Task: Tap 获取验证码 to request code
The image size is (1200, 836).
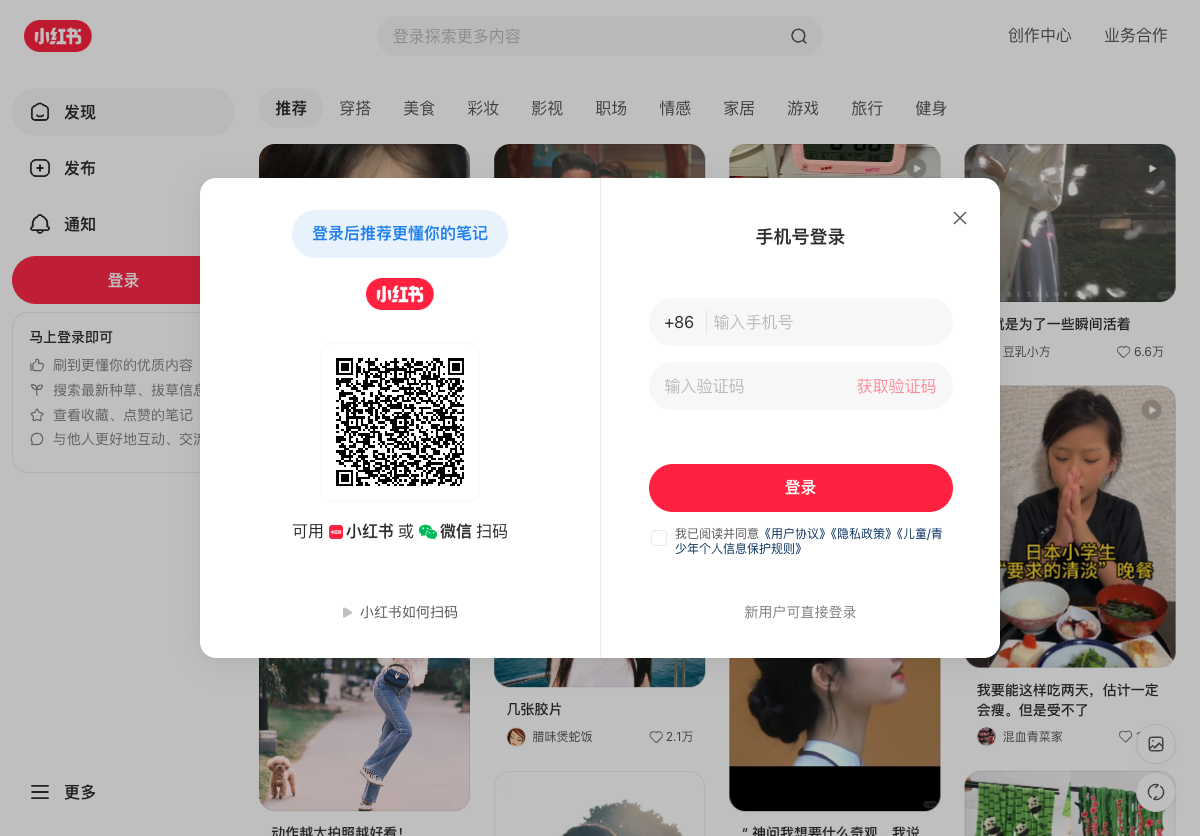Action: (x=896, y=386)
